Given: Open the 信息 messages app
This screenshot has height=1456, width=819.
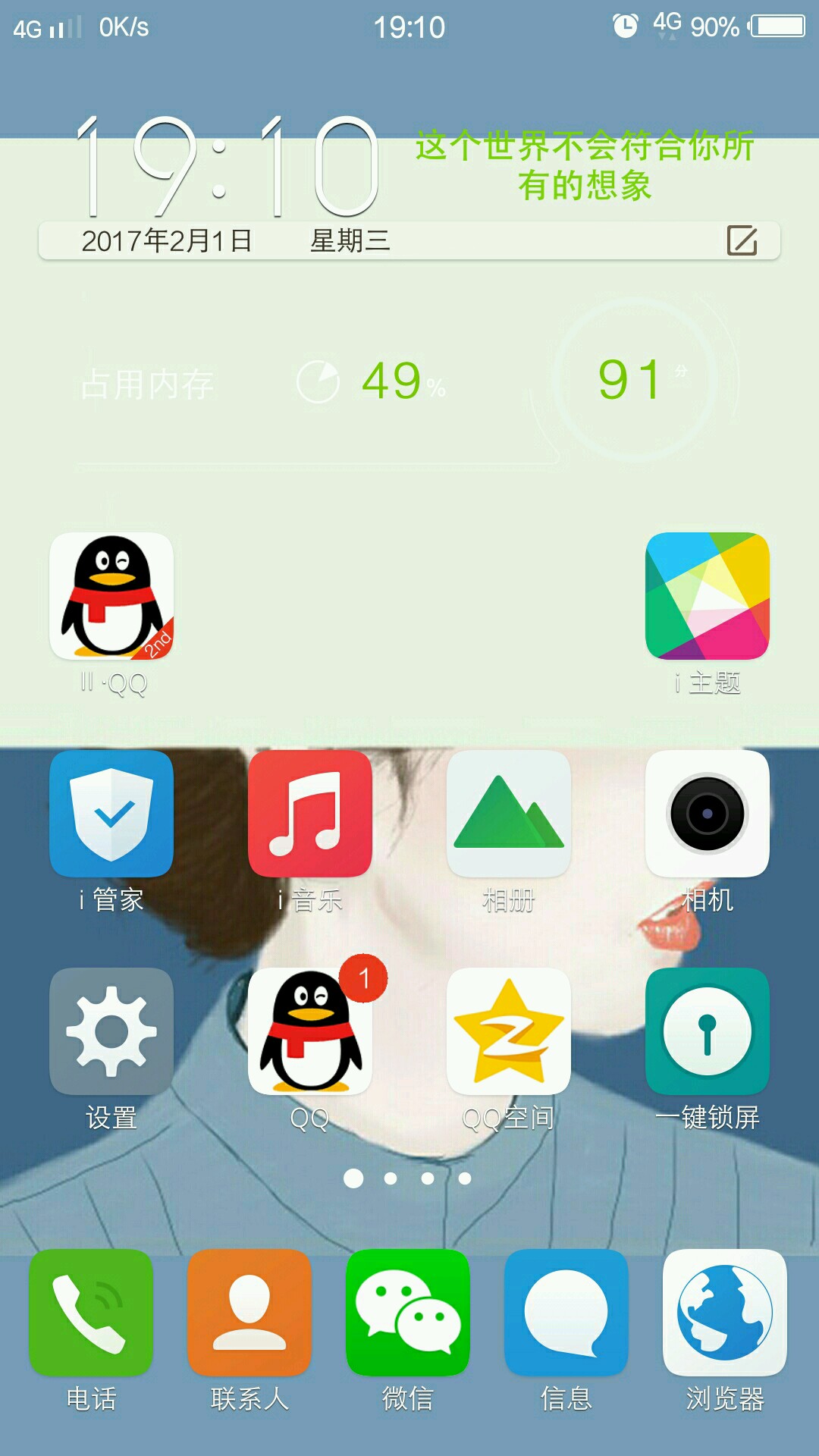Looking at the screenshot, I should (x=566, y=1313).
